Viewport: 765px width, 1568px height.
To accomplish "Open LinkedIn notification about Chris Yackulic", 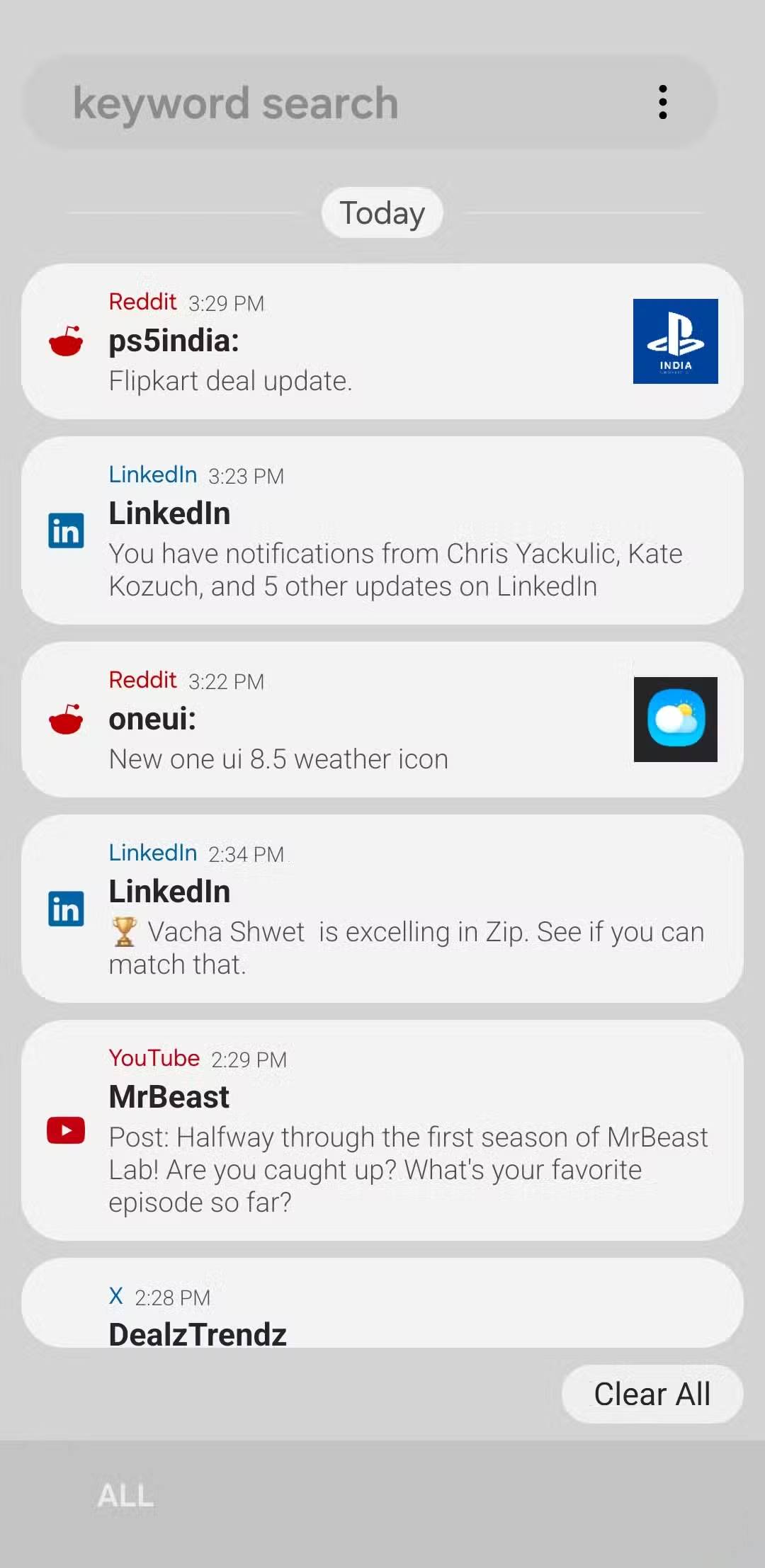I will [x=382, y=531].
